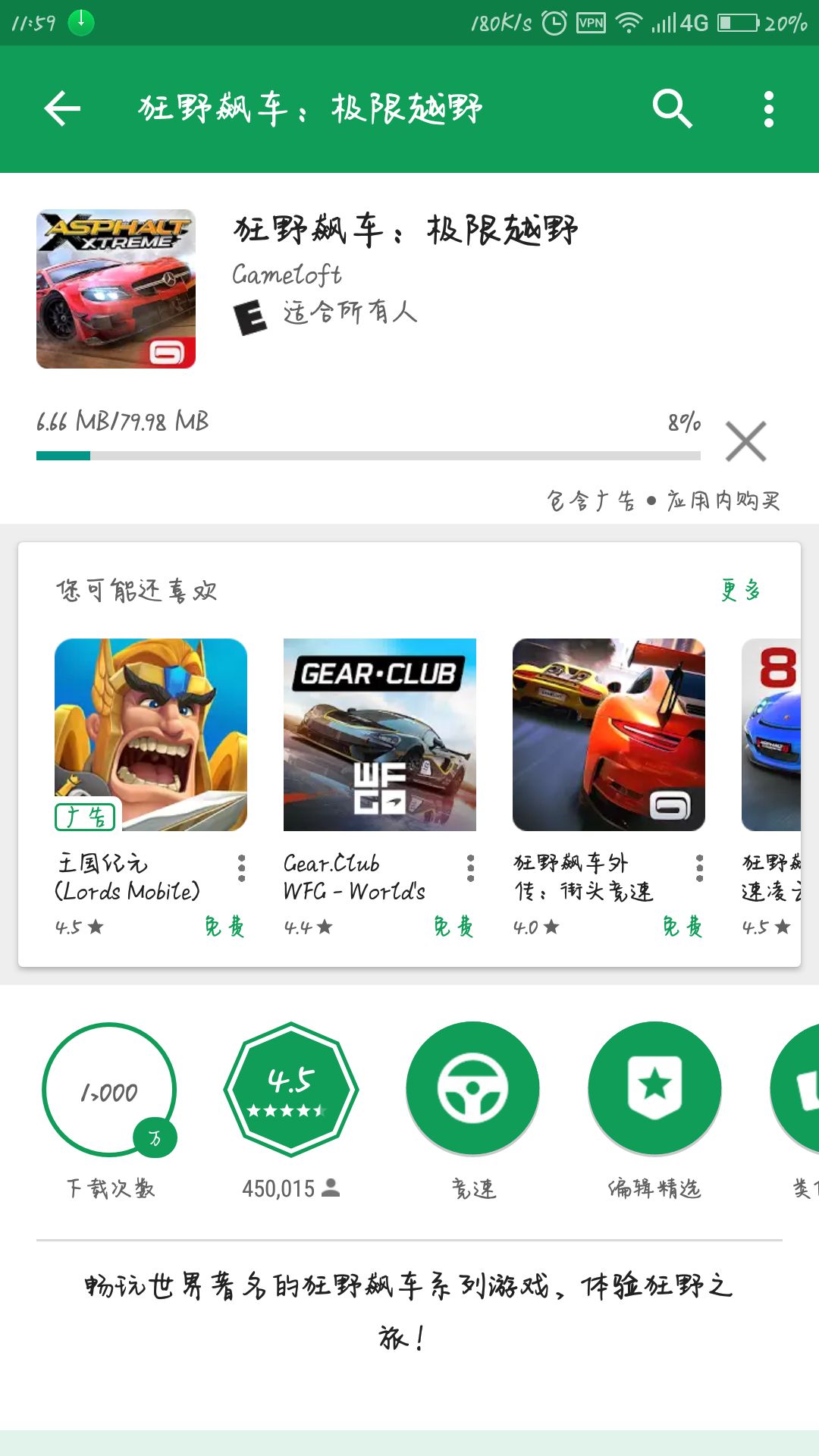Open options menu for 狂野飙车外传
This screenshot has width=819, height=1456.
(700, 869)
